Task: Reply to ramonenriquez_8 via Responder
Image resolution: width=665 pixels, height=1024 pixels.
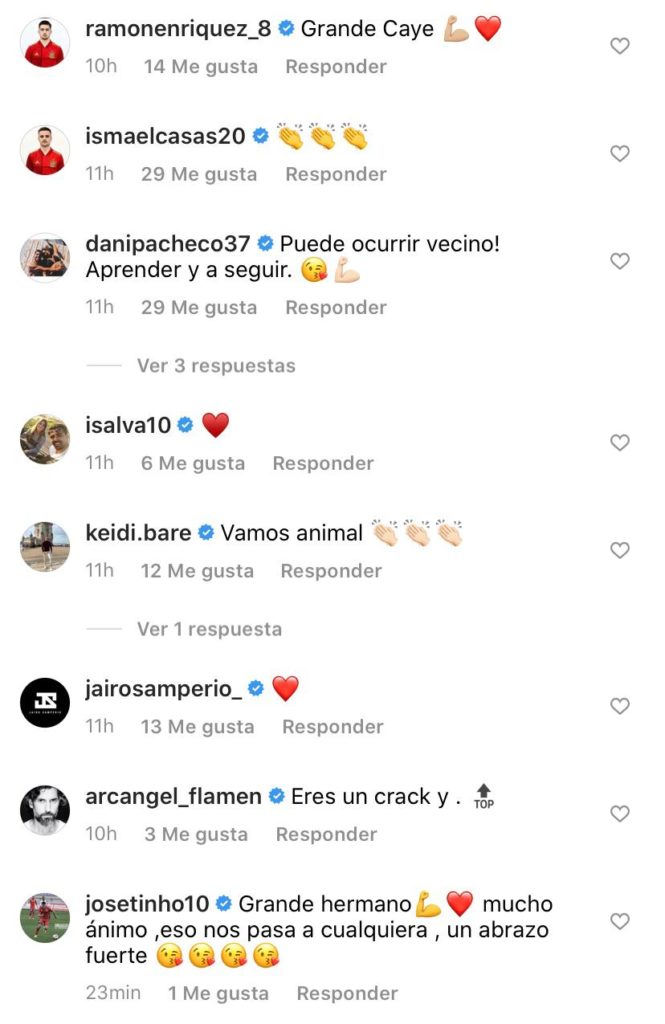Action: [x=336, y=67]
